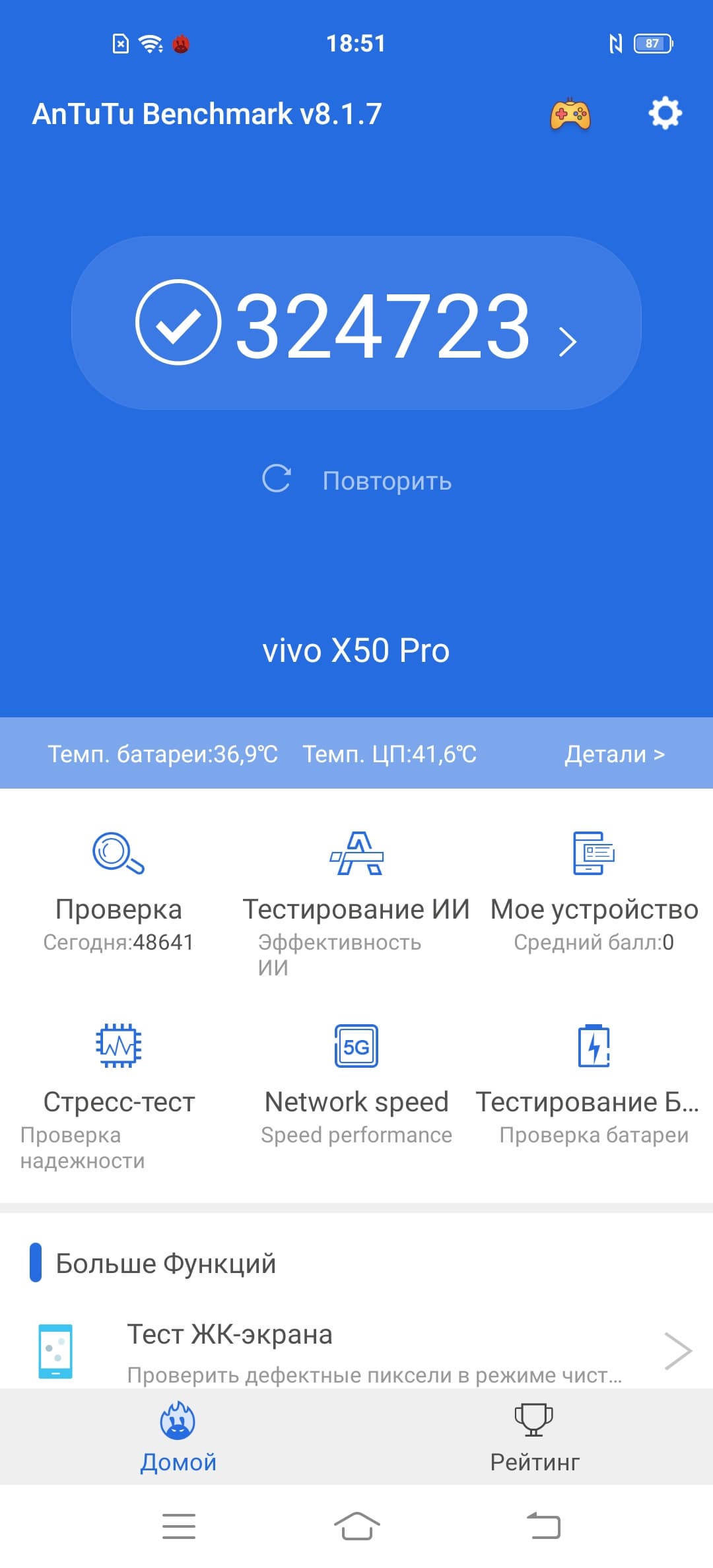
Task: Open the Проверка tile
Action: pyautogui.click(x=119, y=891)
